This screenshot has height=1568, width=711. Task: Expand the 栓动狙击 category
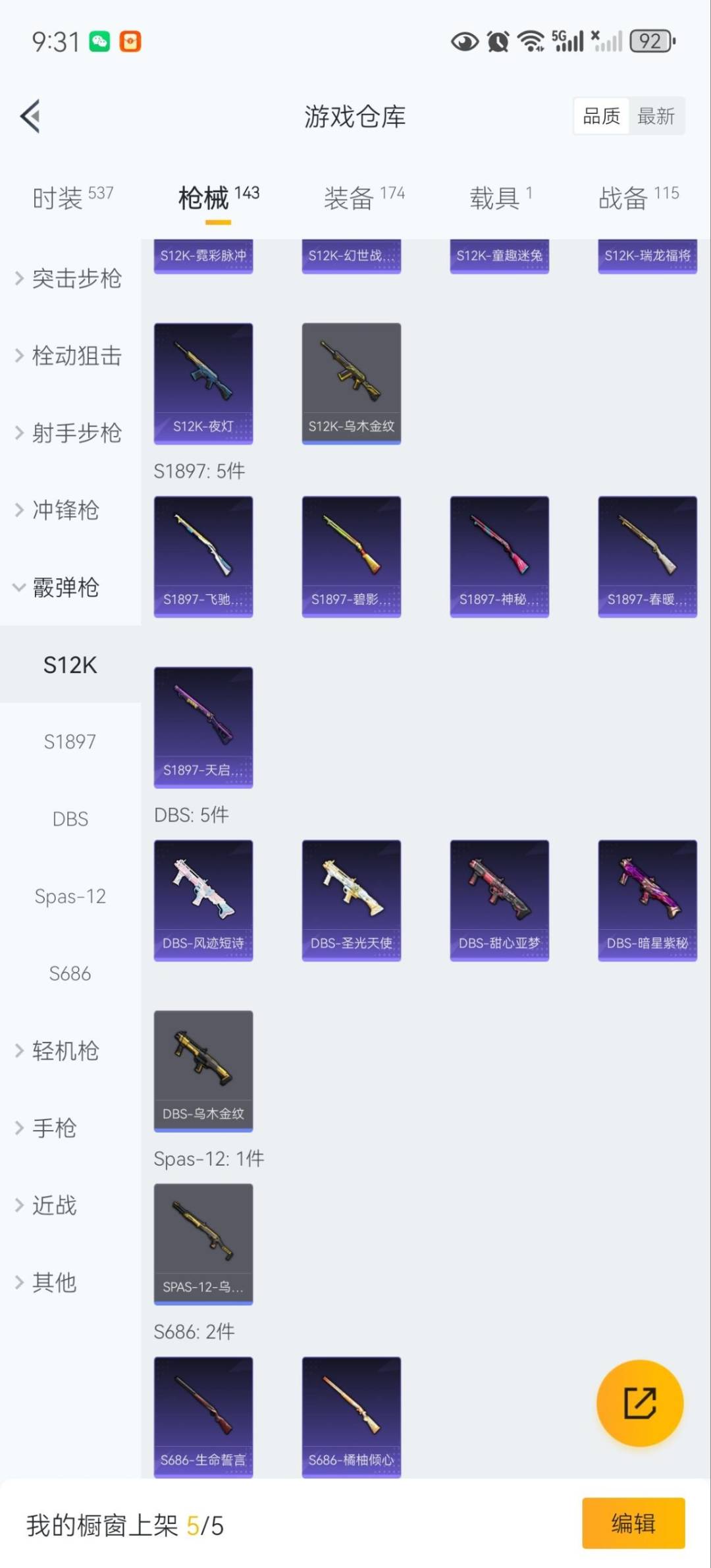[70, 356]
